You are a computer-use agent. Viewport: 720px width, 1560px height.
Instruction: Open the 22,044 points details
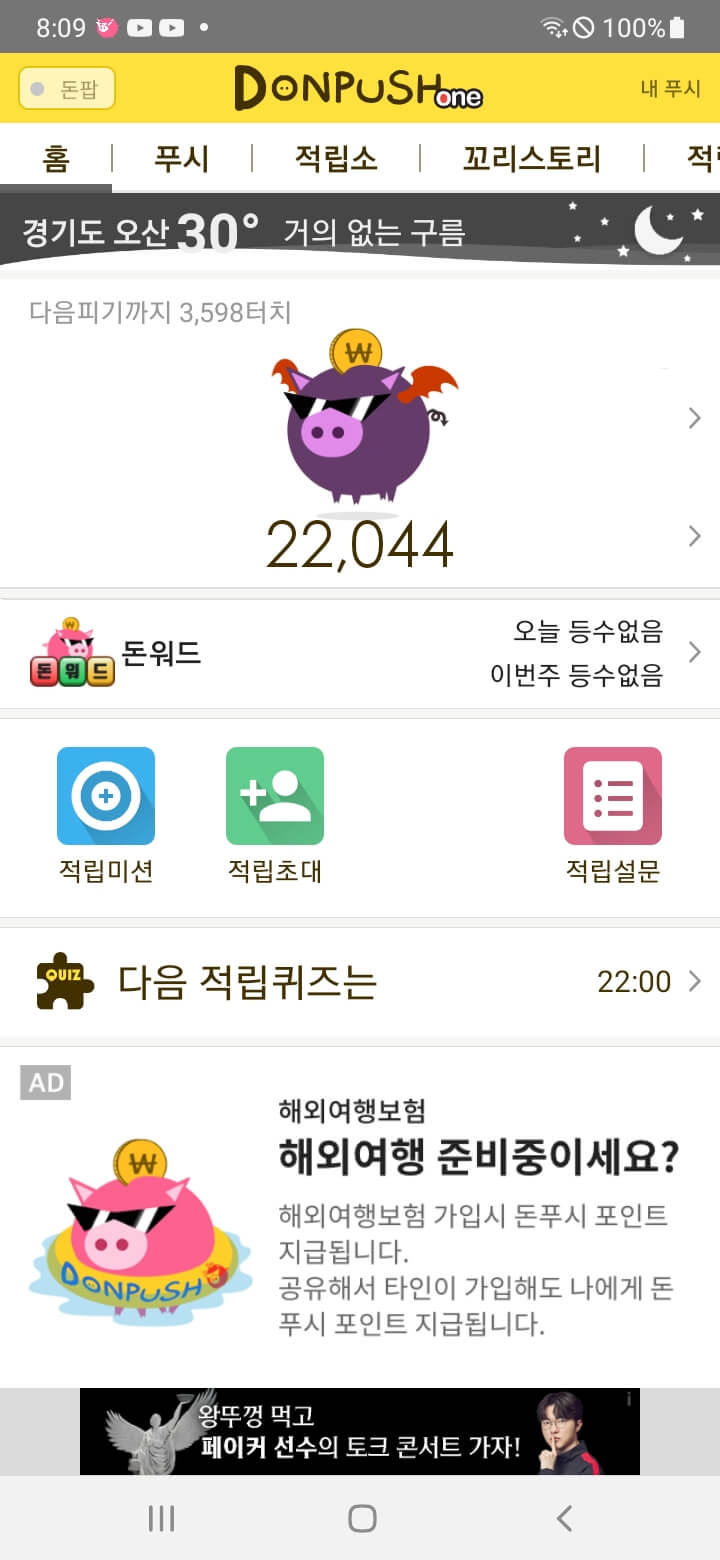(360, 544)
